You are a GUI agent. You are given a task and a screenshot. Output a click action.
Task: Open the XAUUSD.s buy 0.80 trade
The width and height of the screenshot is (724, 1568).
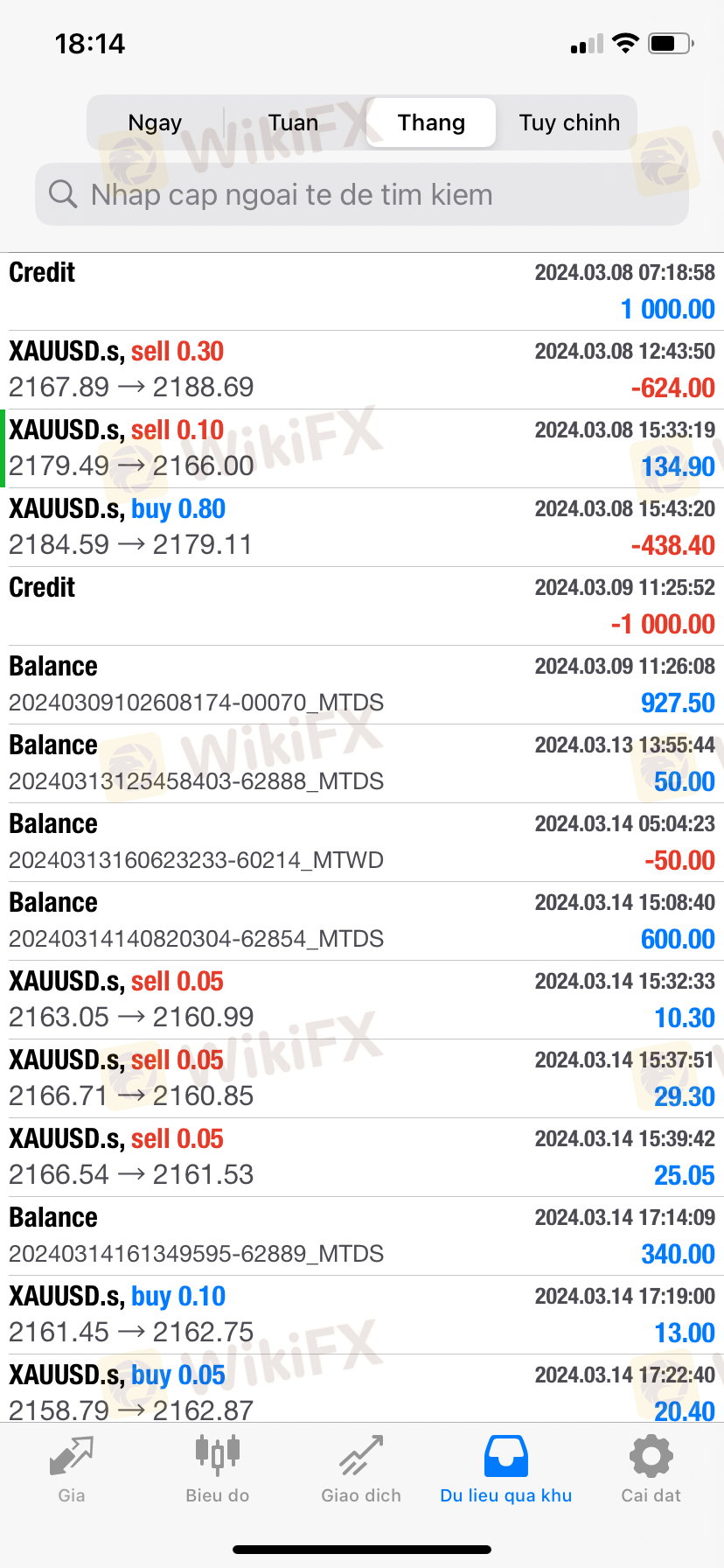click(362, 527)
